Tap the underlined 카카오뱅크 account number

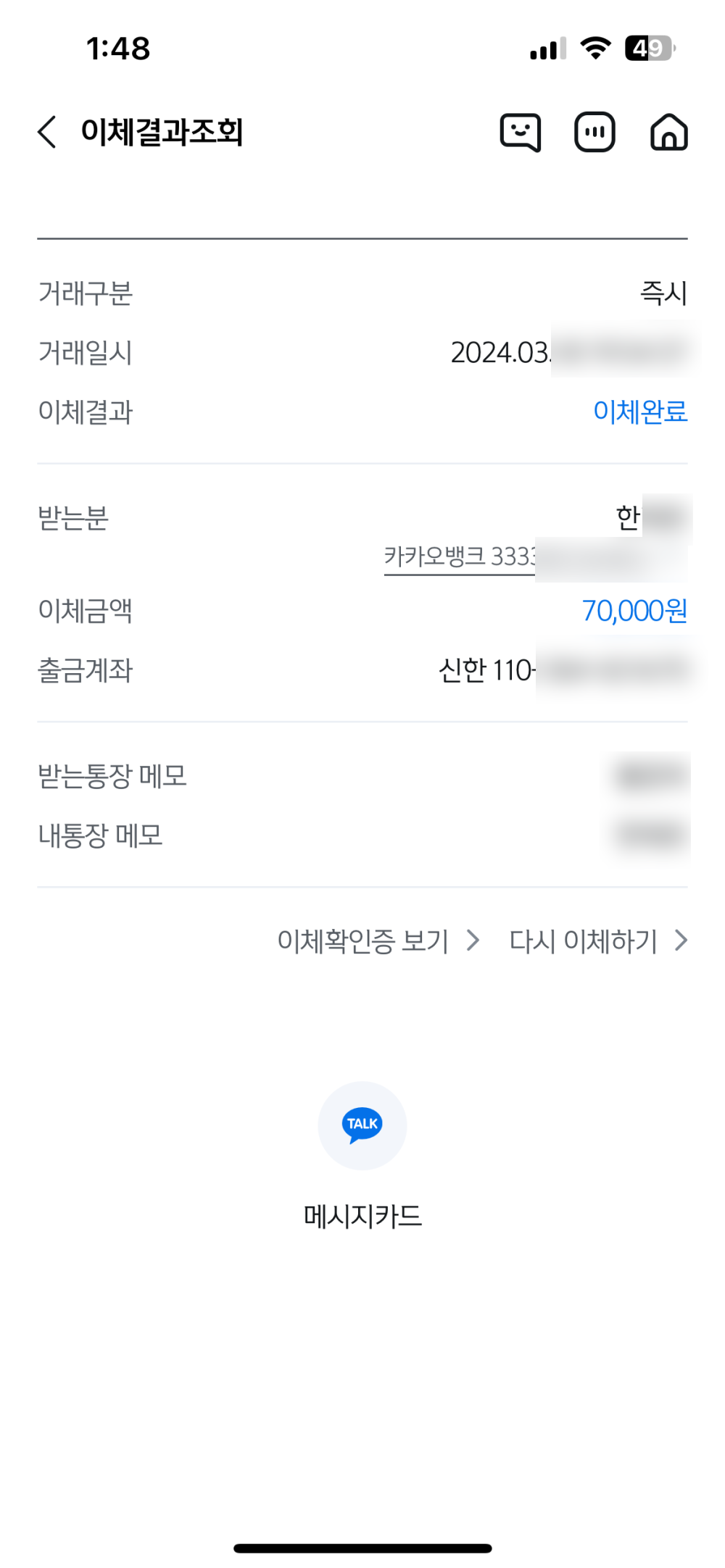(460, 557)
